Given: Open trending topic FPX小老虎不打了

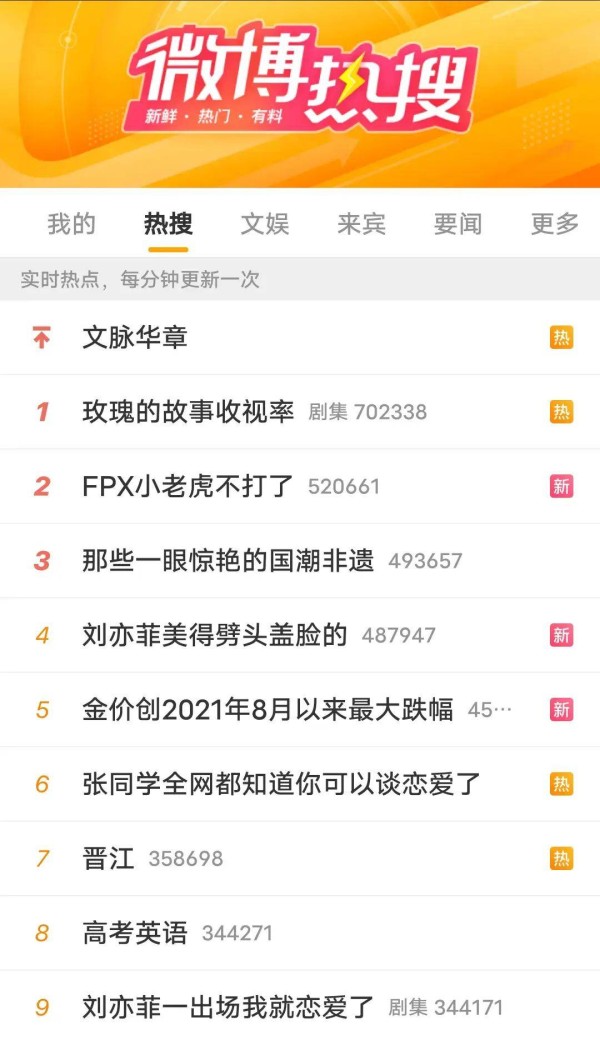Looking at the screenshot, I should [x=300, y=486].
